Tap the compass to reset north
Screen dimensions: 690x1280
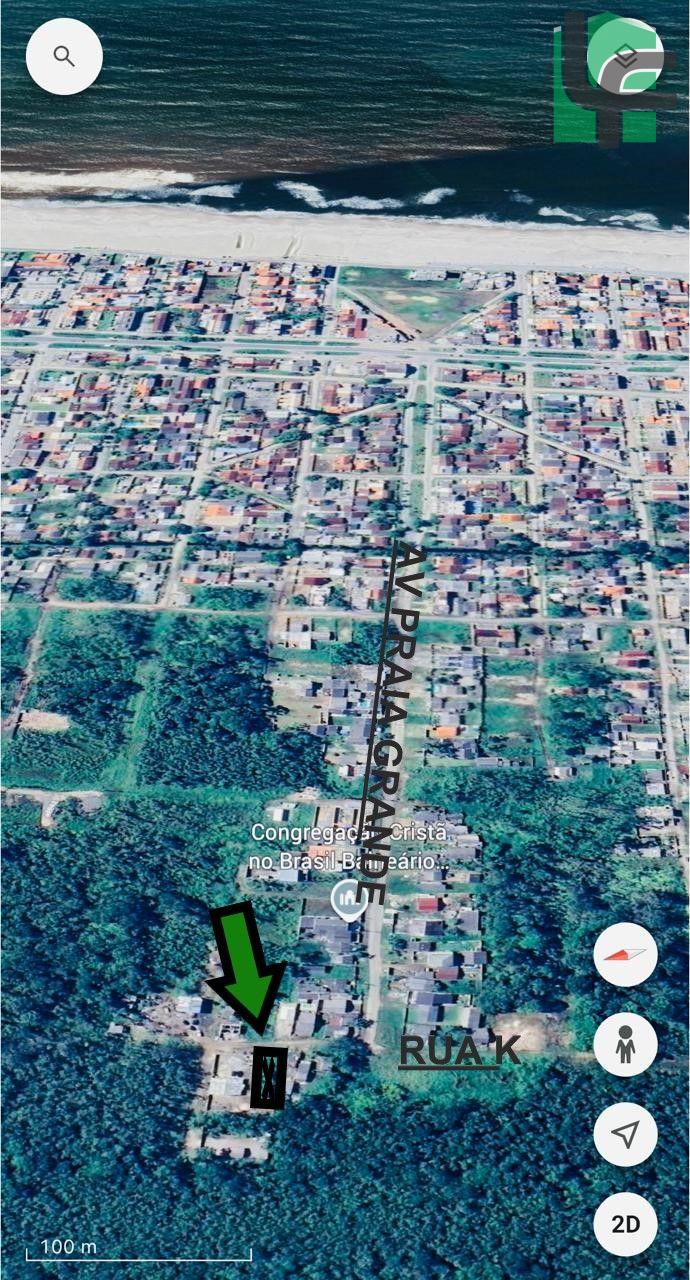click(625, 955)
